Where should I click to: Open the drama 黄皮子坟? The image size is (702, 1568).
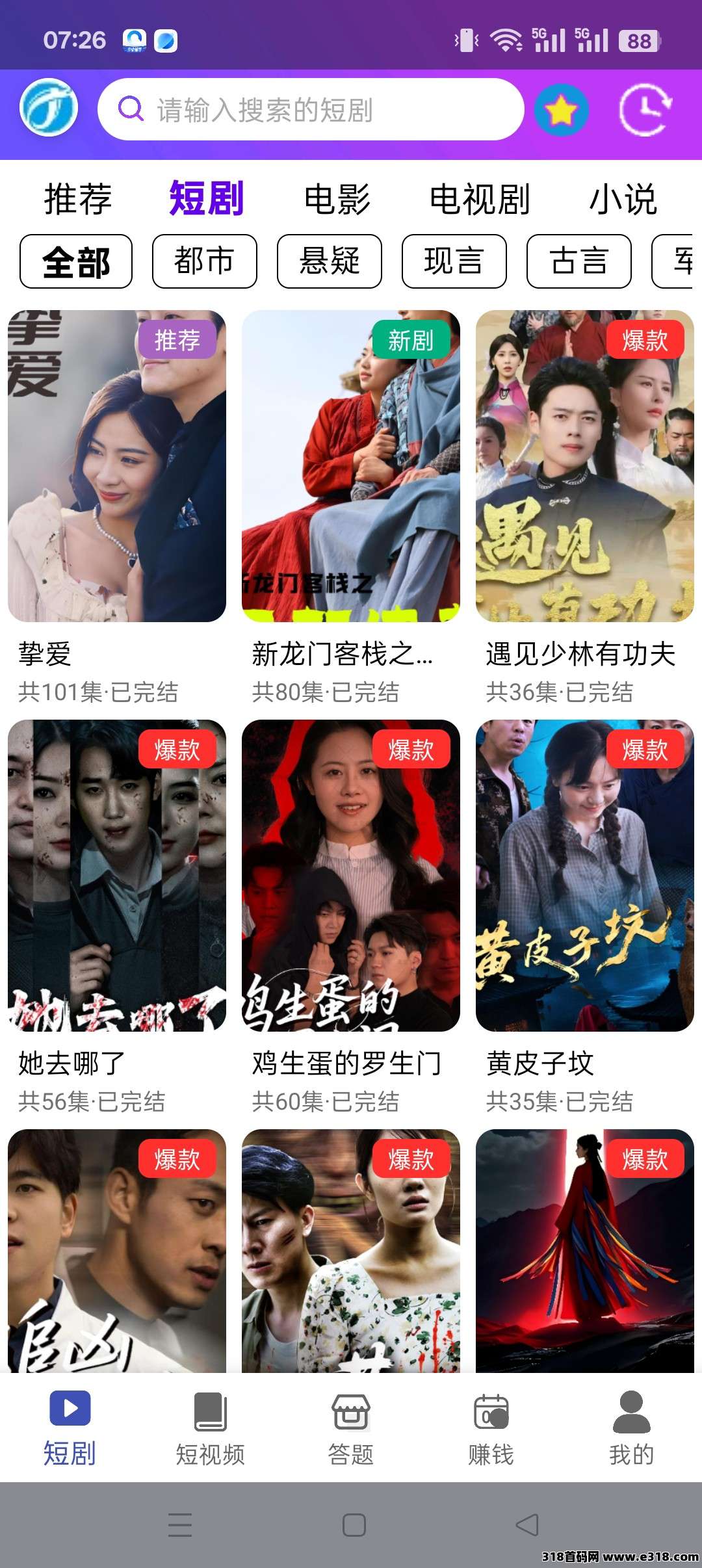click(585, 875)
